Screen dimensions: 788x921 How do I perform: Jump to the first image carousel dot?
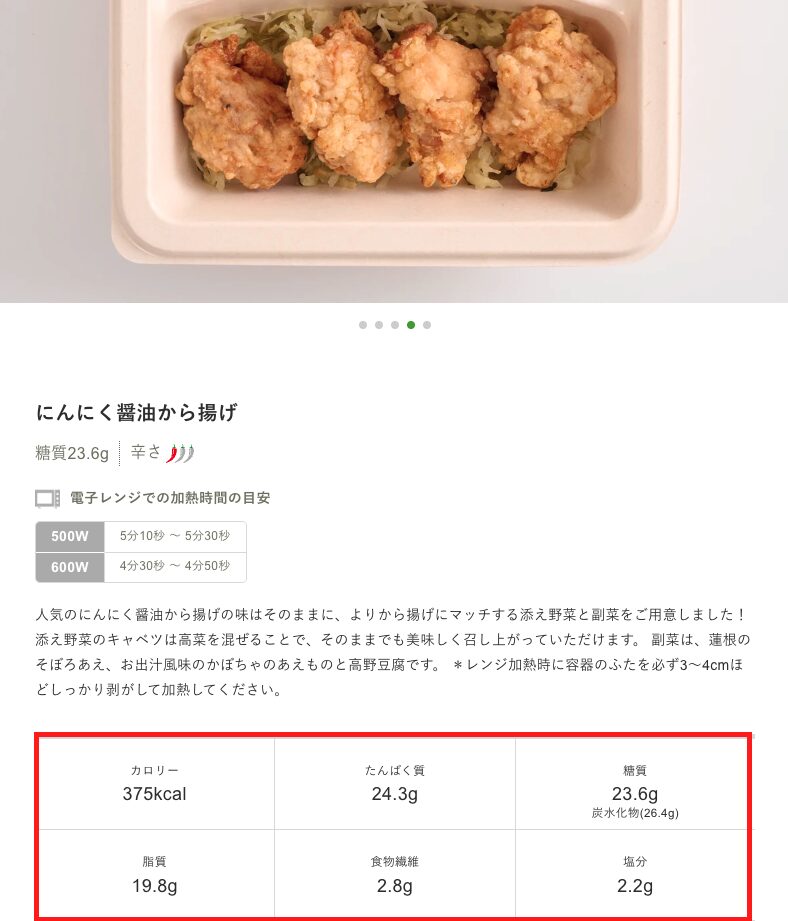click(363, 325)
